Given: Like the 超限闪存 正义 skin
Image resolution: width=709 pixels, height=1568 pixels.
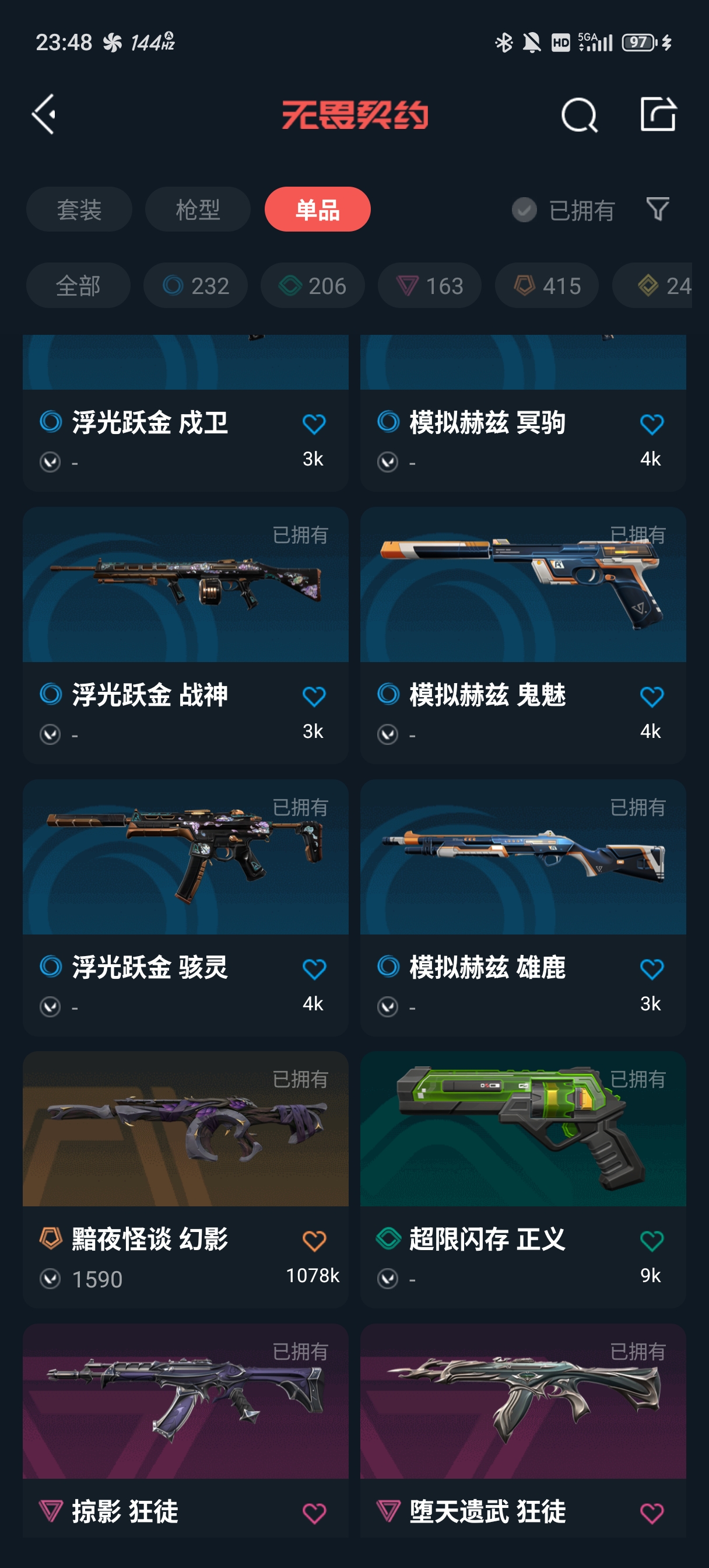Looking at the screenshot, I should click(x=651, y=1241).
